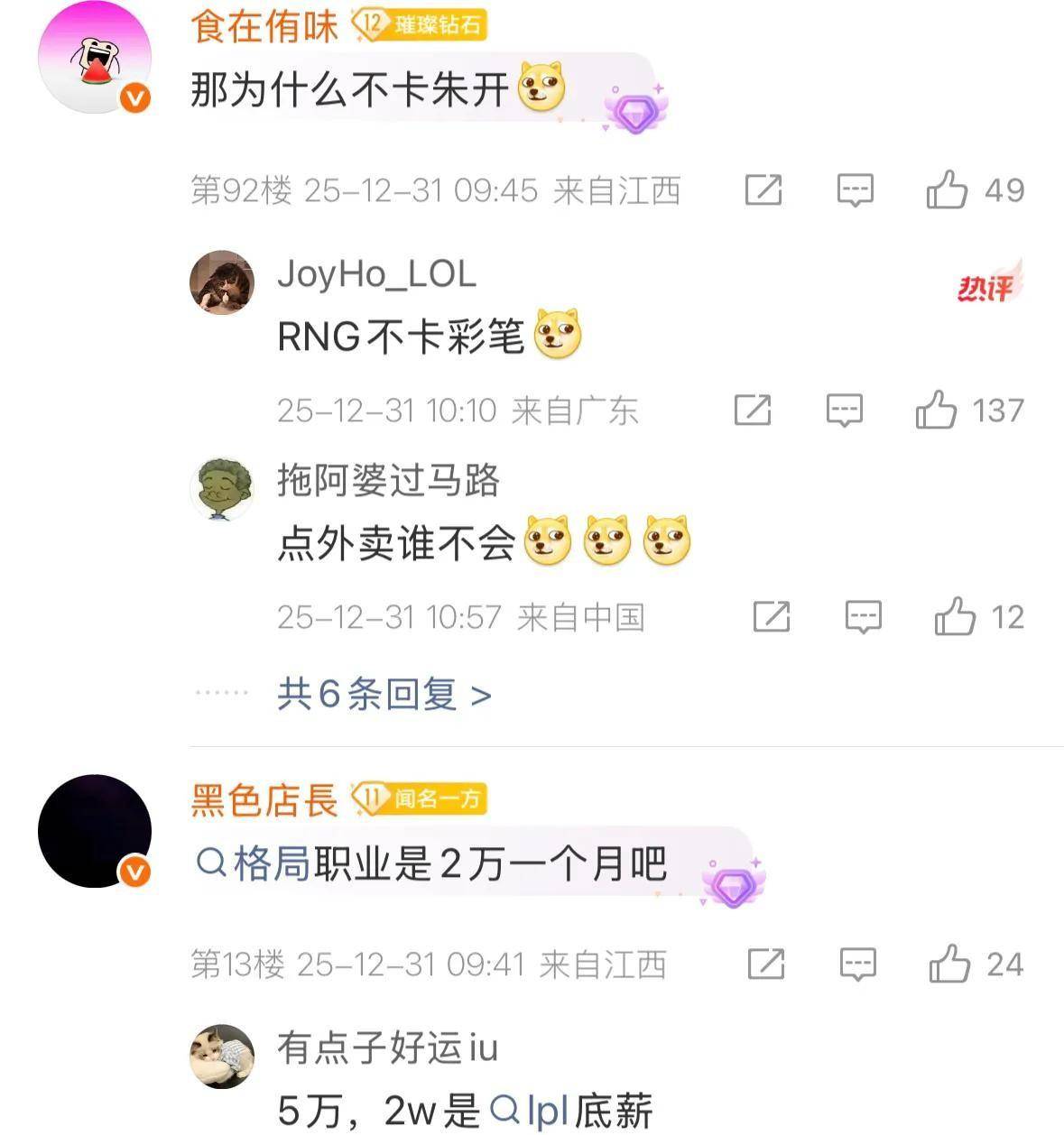This screenshot has height=1135, width=1064.
Task: Expand all 共6条回复 replies
Action: pyautogui.click(x=384, y=695)
